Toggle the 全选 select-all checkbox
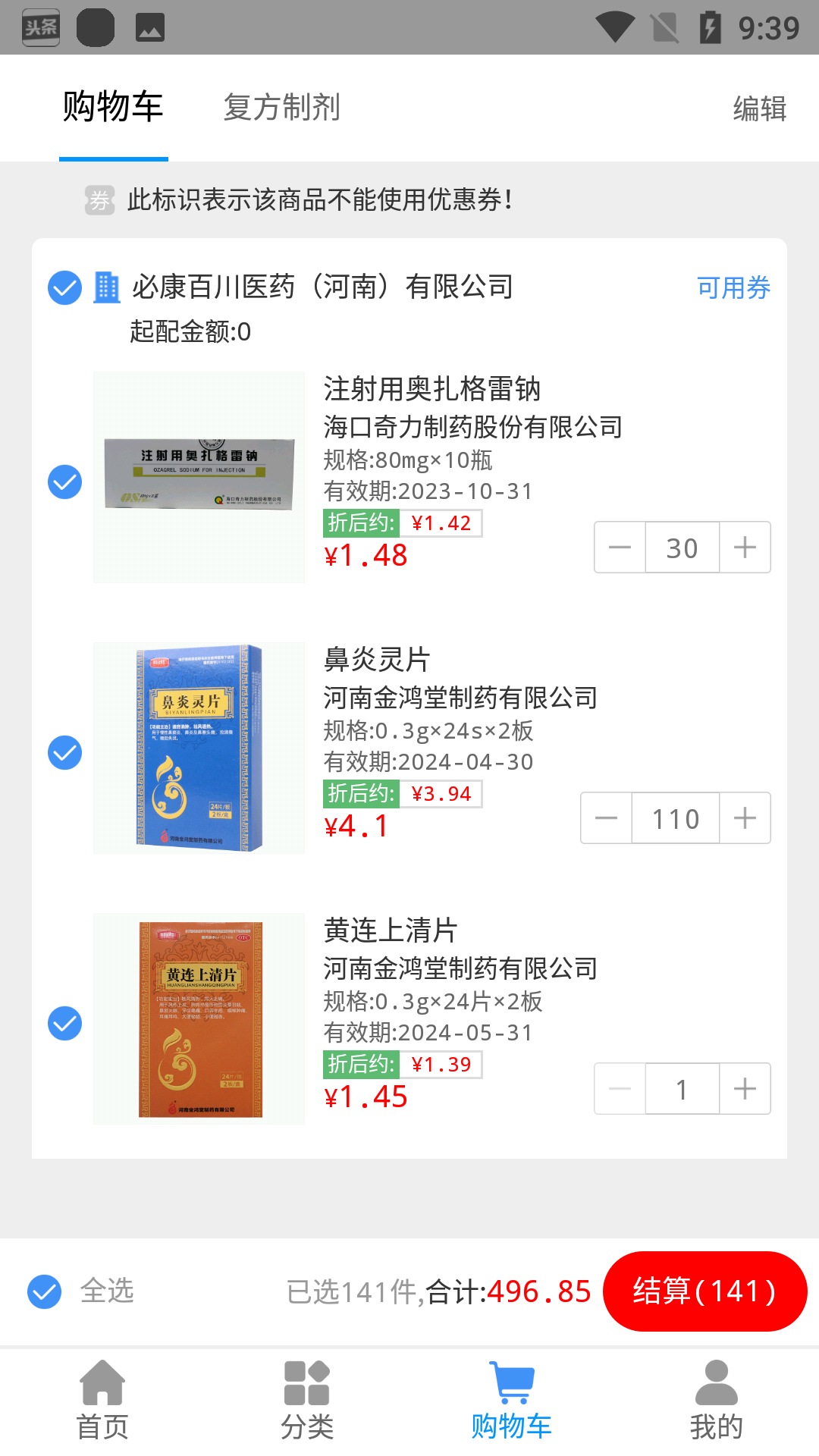The width and height of the screenshot is (819, 1456). point(45,1291)
